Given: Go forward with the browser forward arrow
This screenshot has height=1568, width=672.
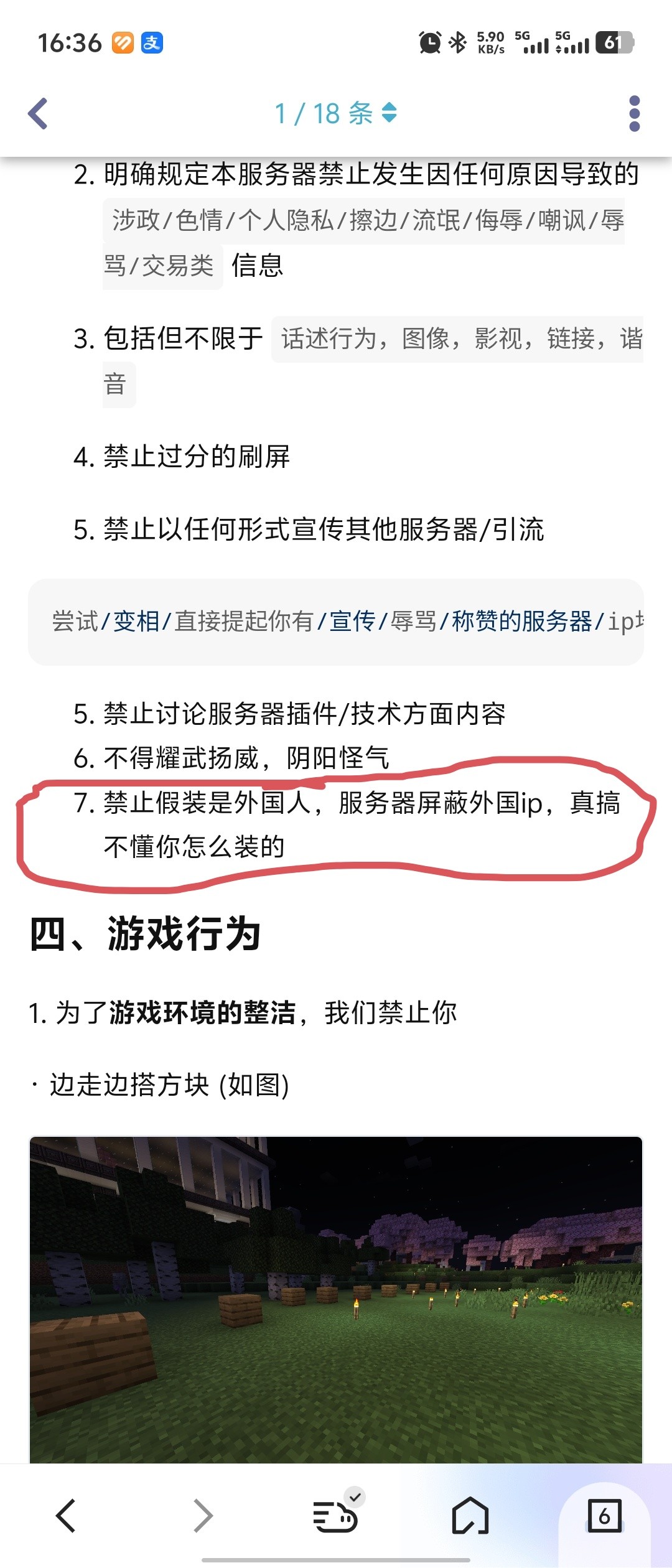Looking at the screenshot, I should [203, 1515].
